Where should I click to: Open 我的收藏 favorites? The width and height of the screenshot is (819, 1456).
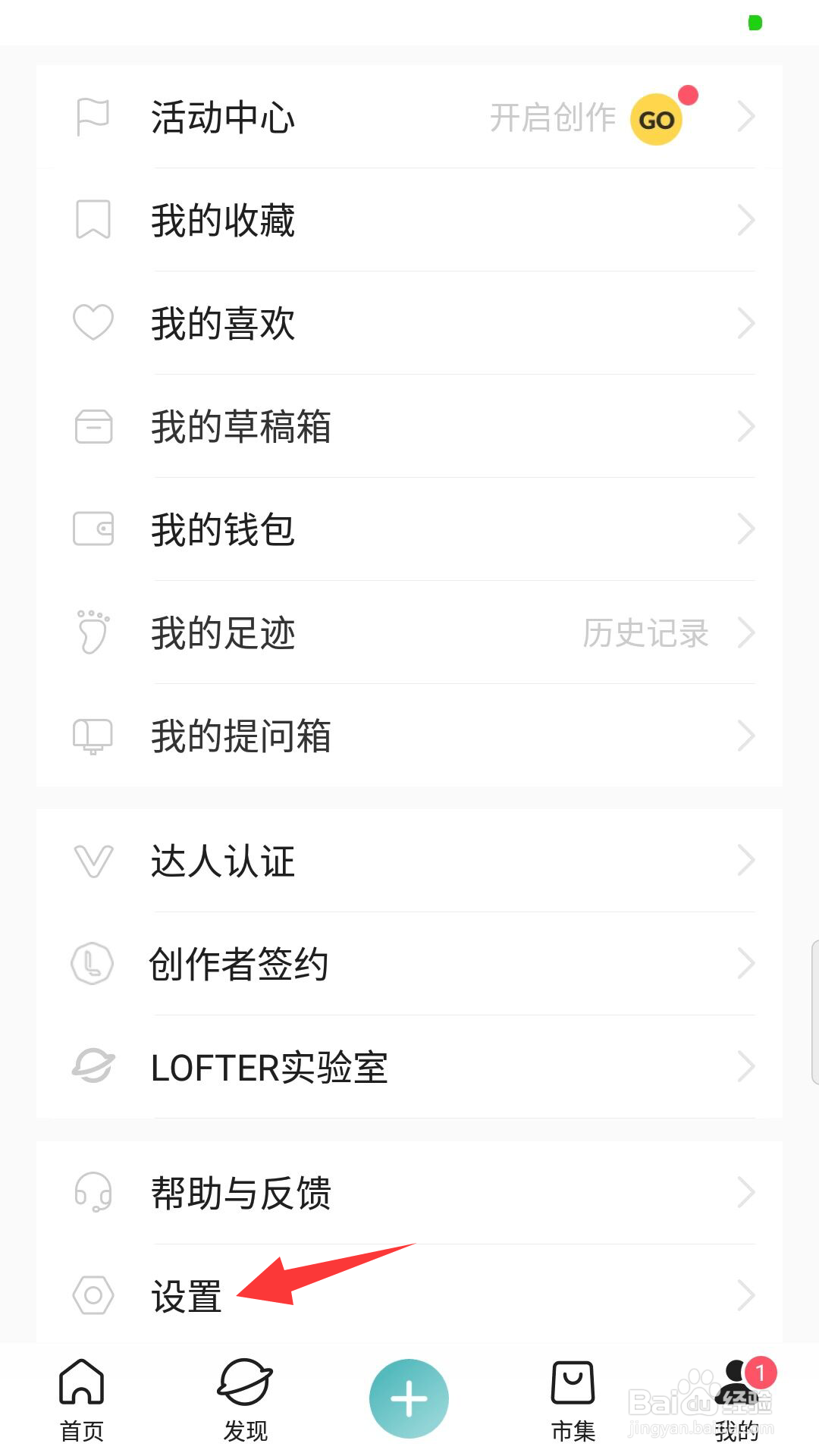click(409, 220)
